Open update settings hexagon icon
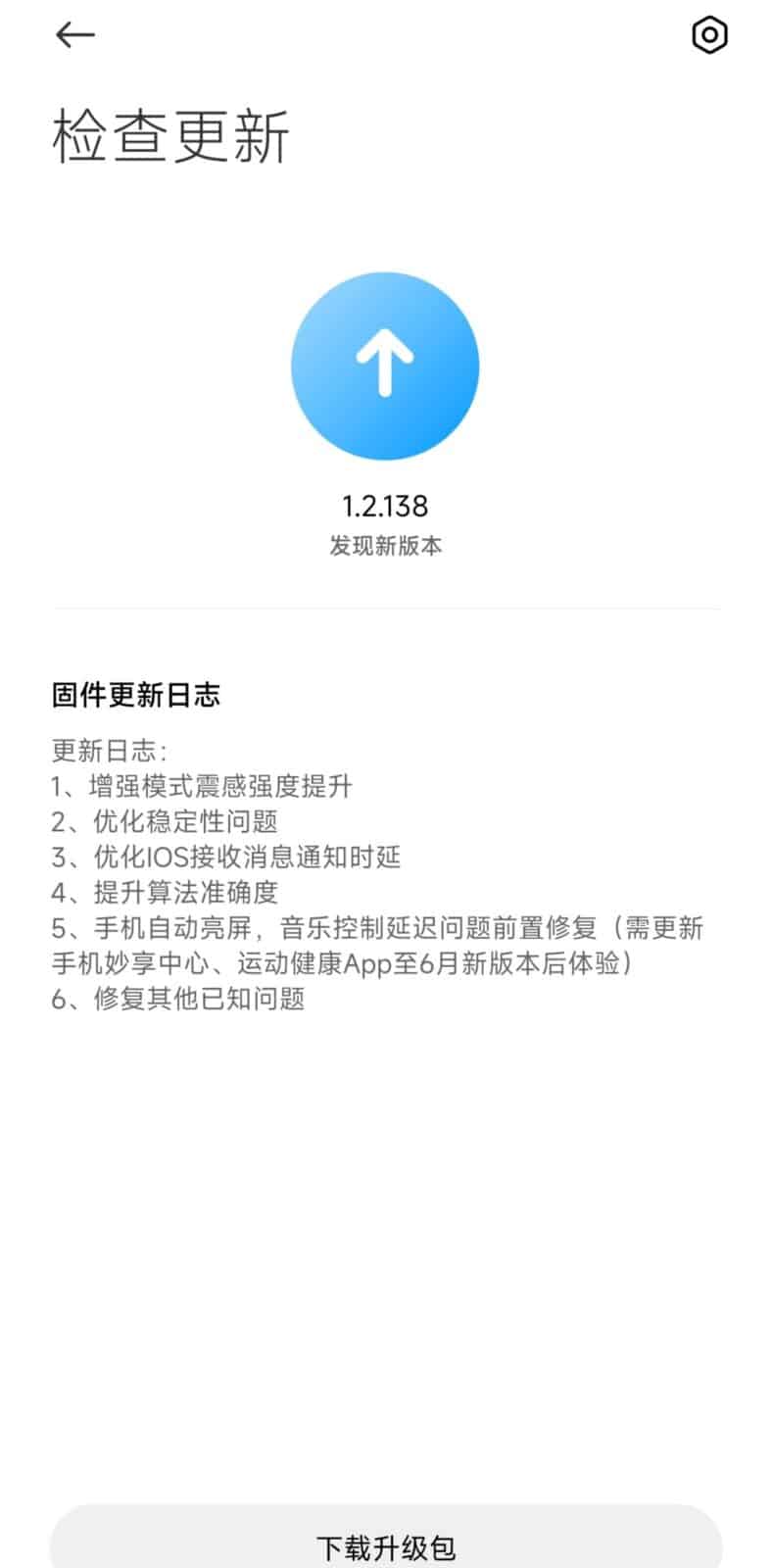The height and width of the screenshot is (1568, 772). [x=709, y=36]
